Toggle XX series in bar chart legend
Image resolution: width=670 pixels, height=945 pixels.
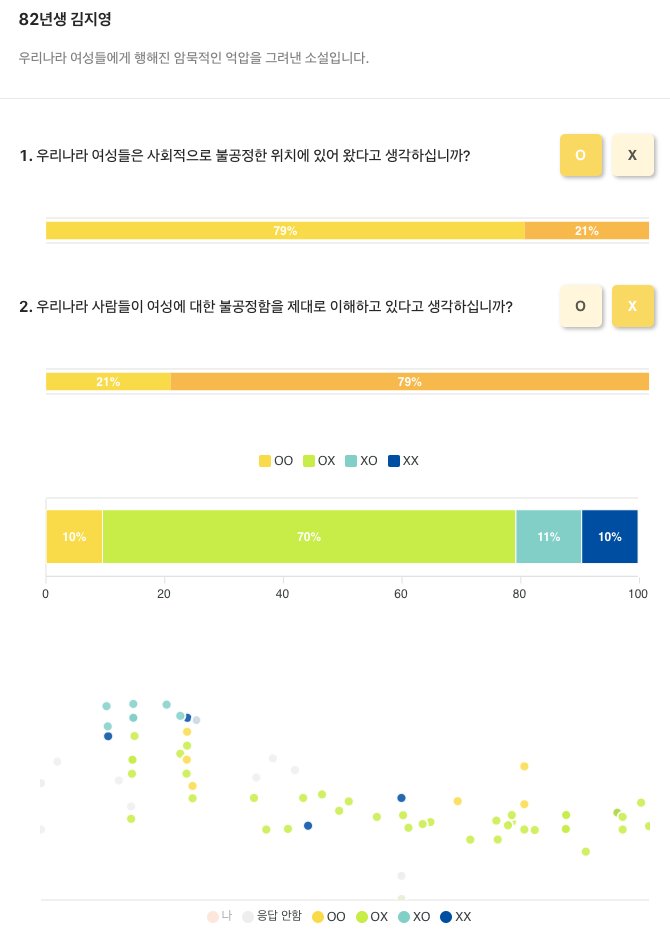pos(404,461)
